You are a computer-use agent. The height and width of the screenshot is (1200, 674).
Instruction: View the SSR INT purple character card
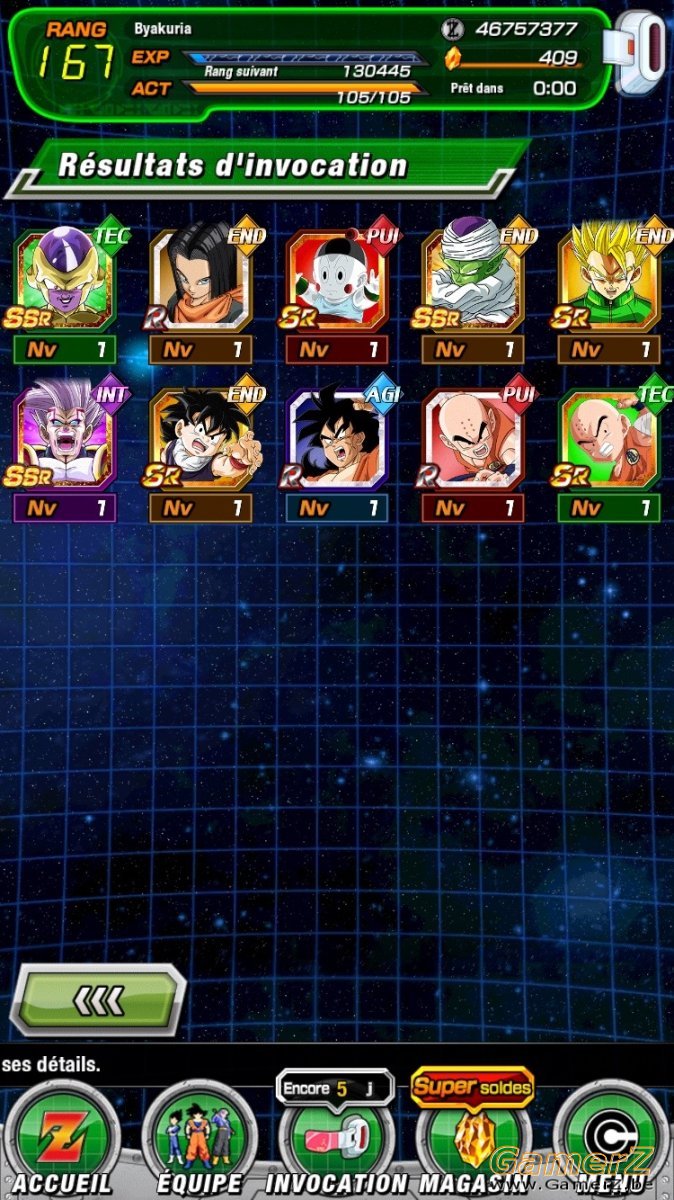coord(66,449)
